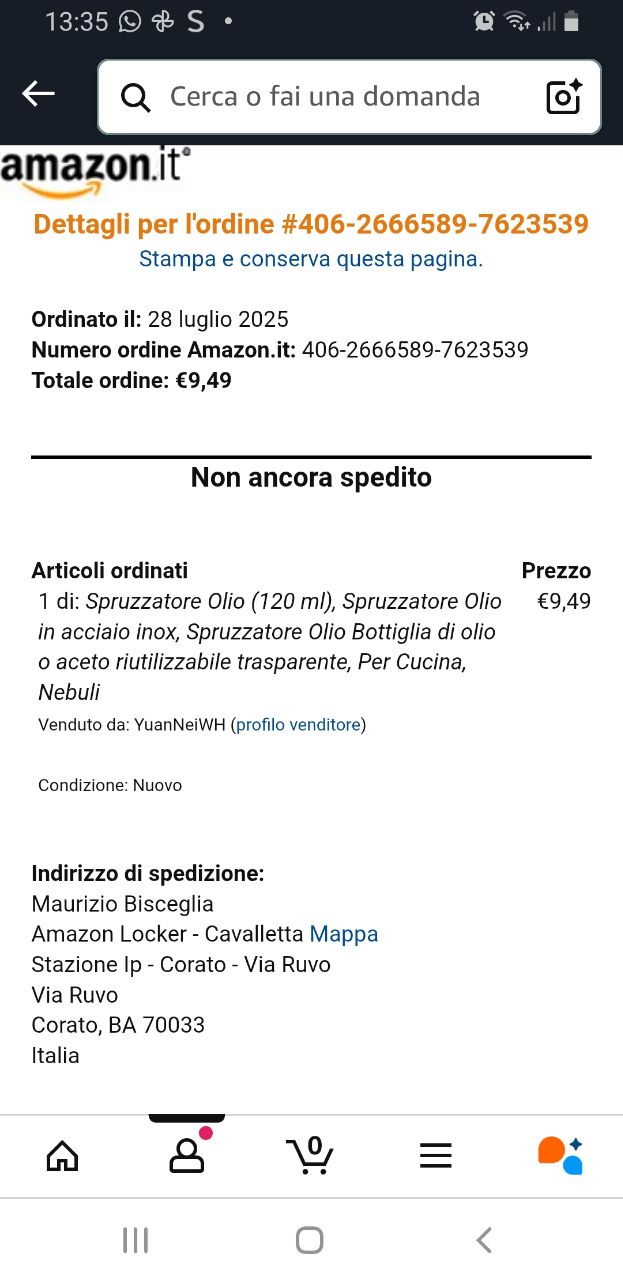Tap the "Stampa e conserva questa pagina" link
The height and width of the screenshot is (1280, 623).
pos(311,259)
